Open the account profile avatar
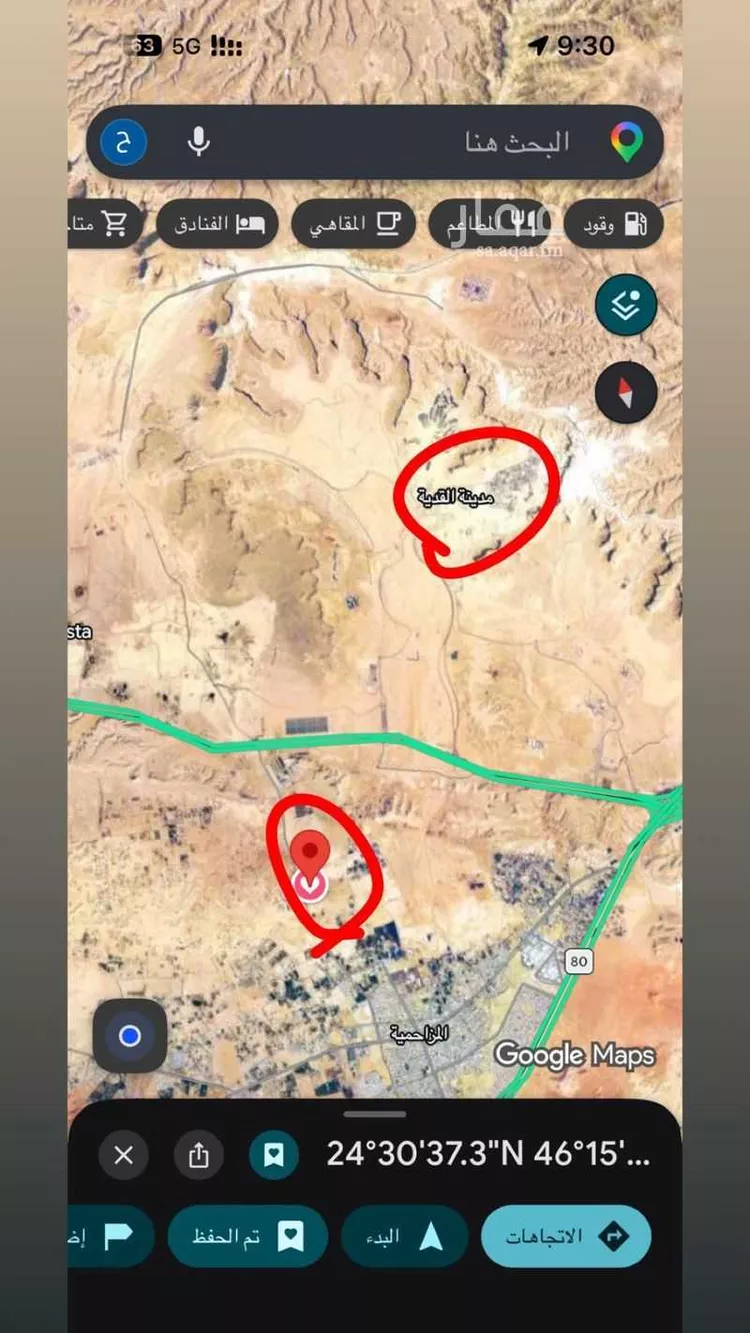750x1333 pixels. coord(124,142)
